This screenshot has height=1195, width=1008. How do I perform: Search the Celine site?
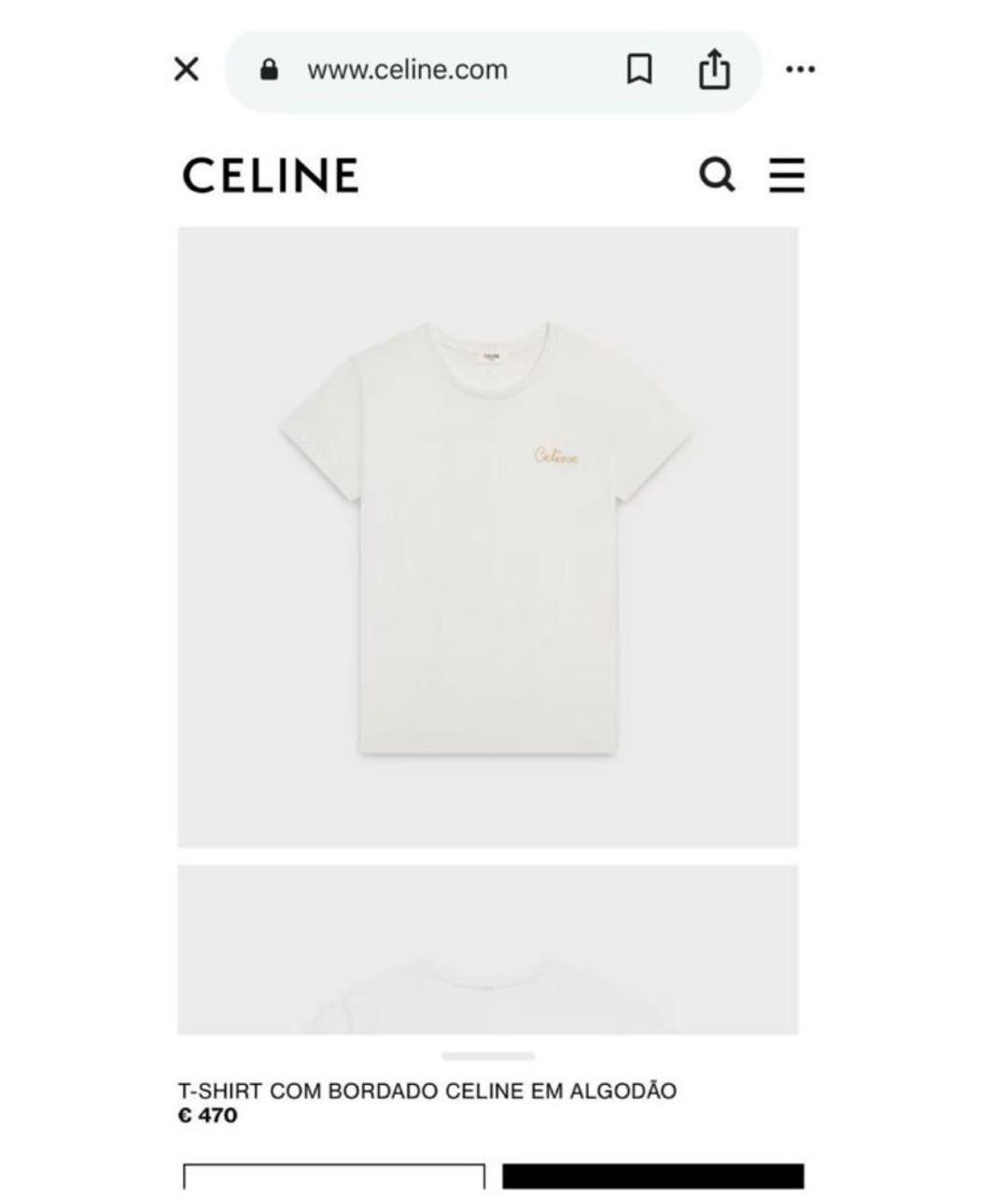pos(717,175)
